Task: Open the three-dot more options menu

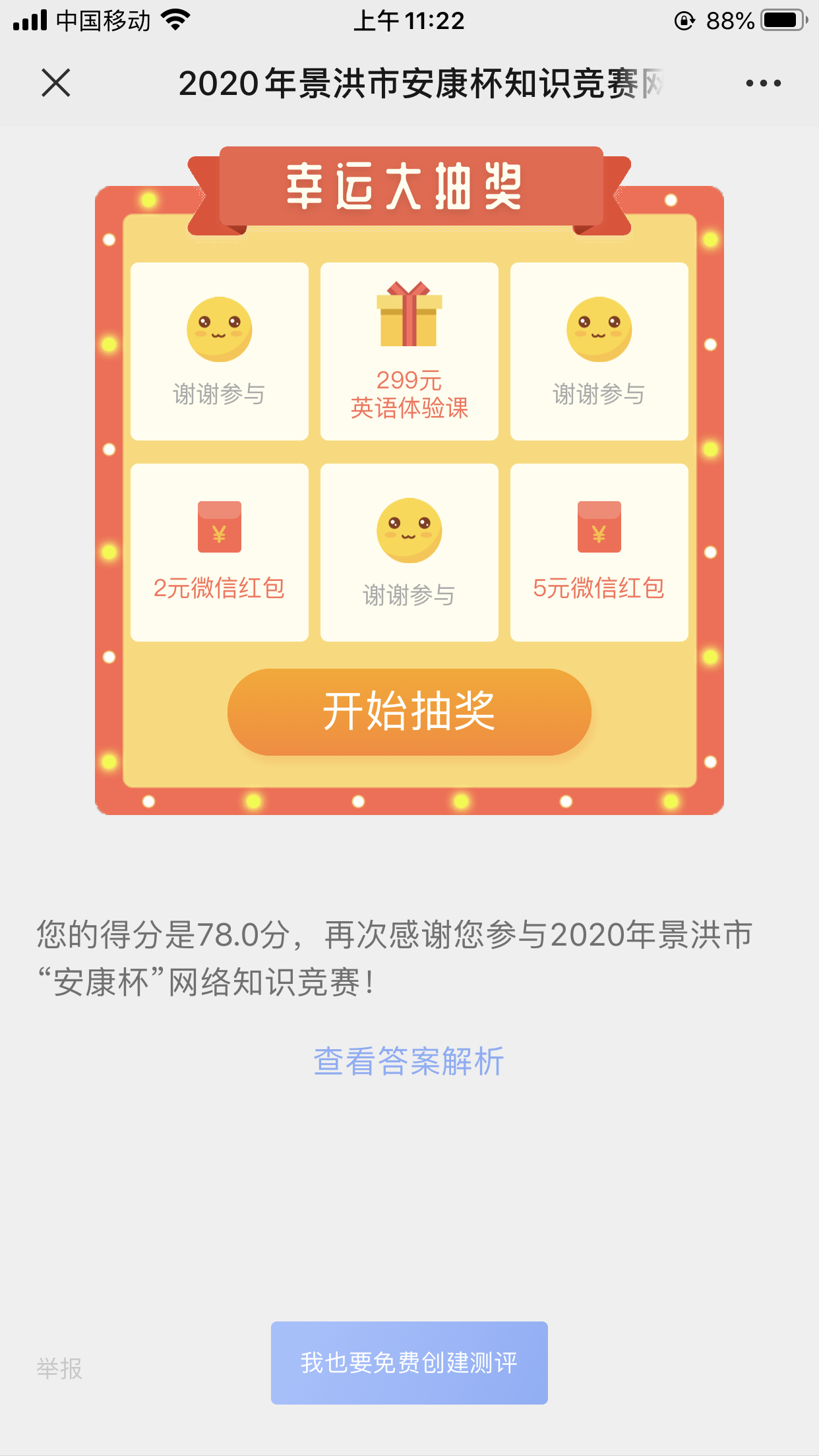Action: click(763, 83)
